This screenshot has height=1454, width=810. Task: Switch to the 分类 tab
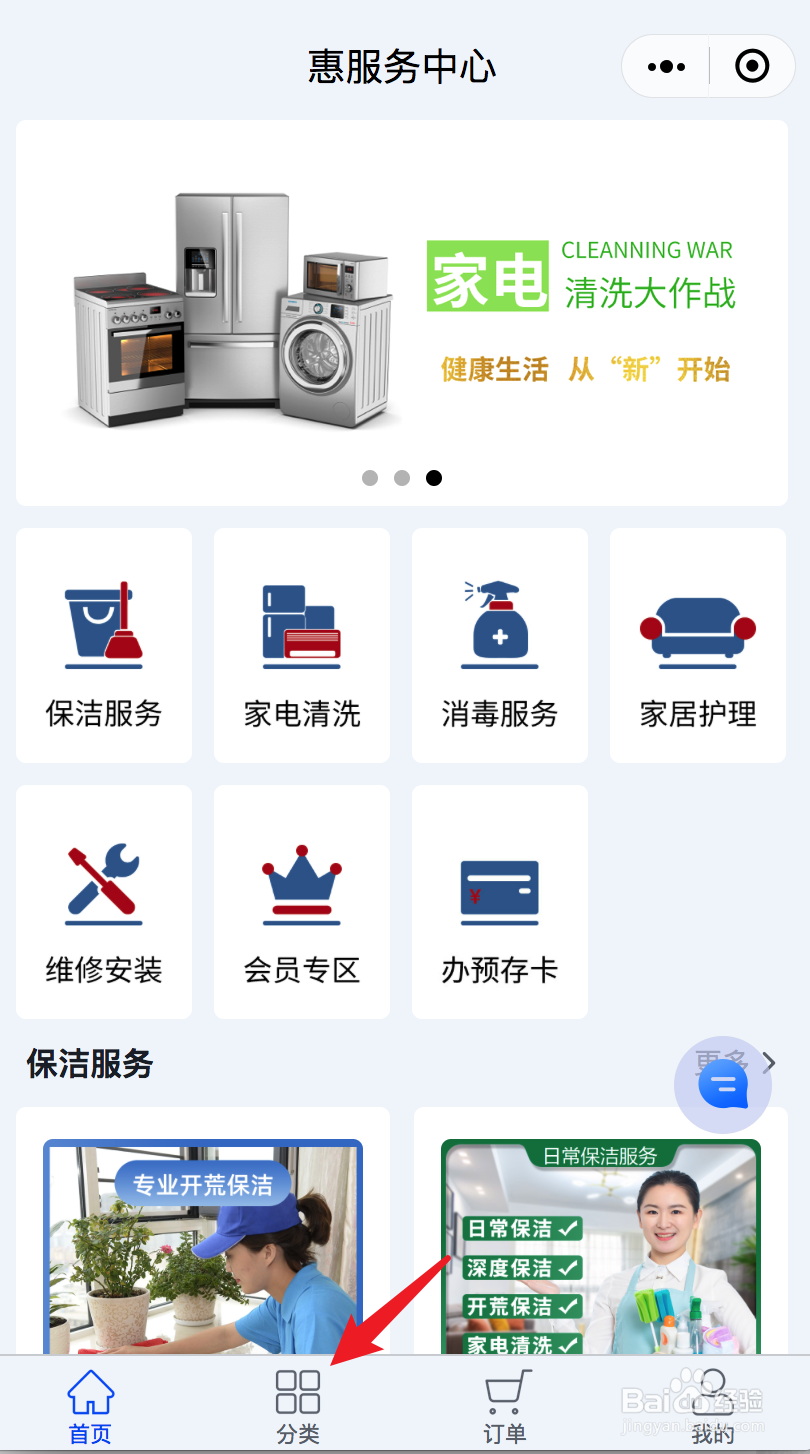click(298, 1406)
